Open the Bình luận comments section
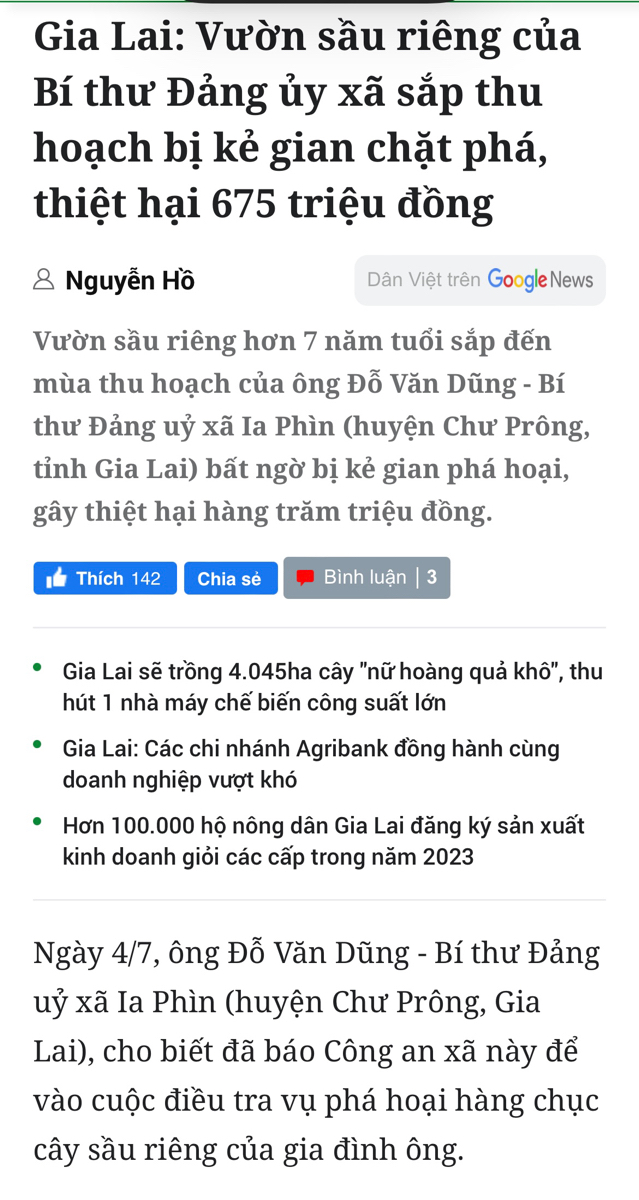Viewport: 639px width, 1200px height. (x=367, y=578)
